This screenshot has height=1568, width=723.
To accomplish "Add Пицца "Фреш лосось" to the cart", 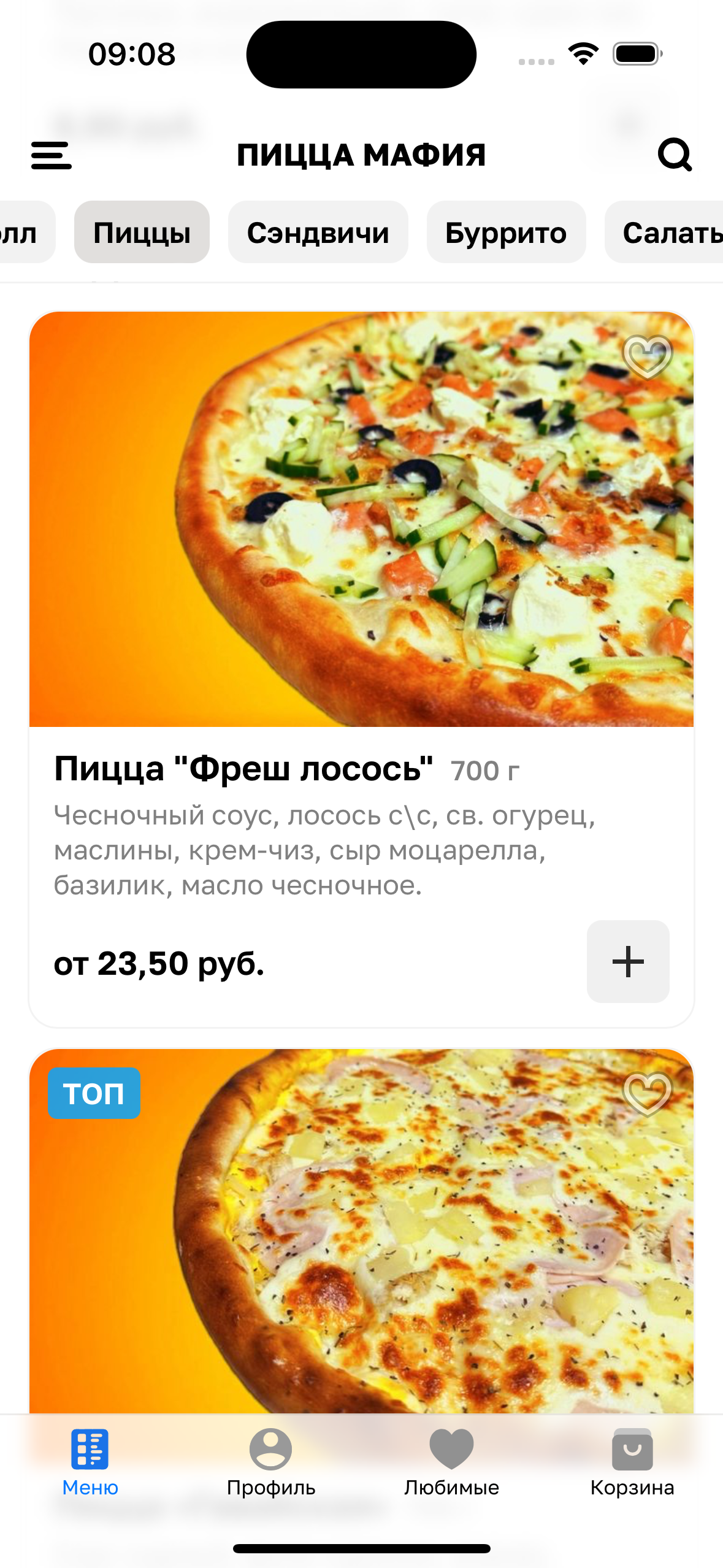I will pos(628,961).
